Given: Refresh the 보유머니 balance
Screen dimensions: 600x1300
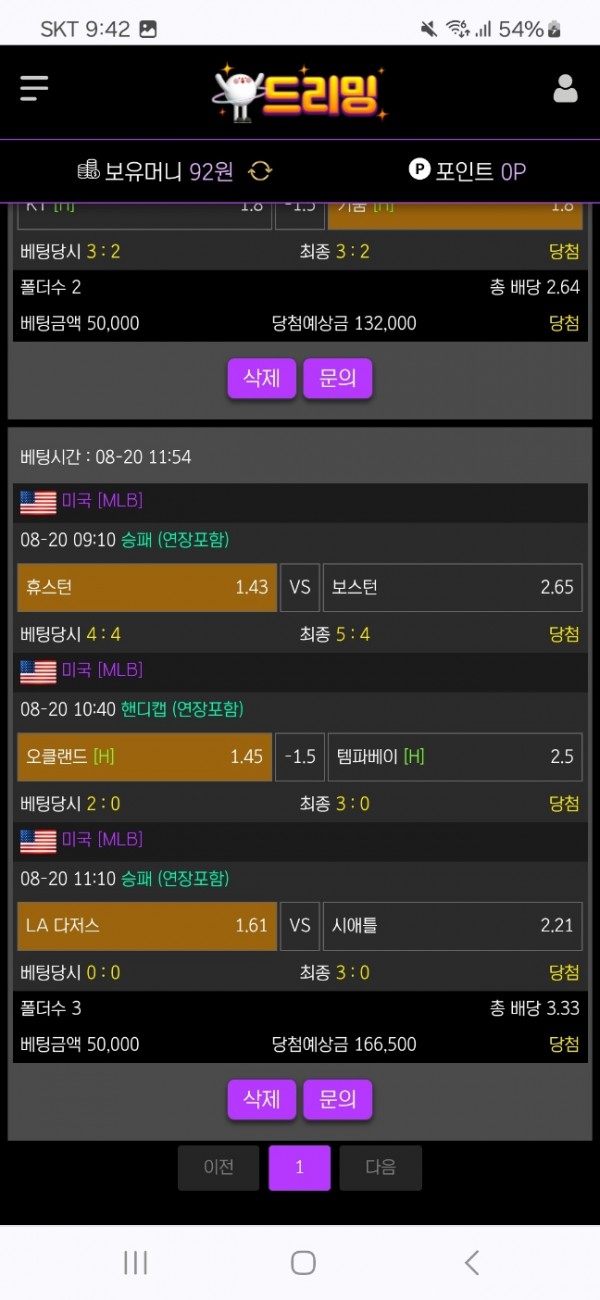Looking at the screenshot, I should (x=260, y=171).
